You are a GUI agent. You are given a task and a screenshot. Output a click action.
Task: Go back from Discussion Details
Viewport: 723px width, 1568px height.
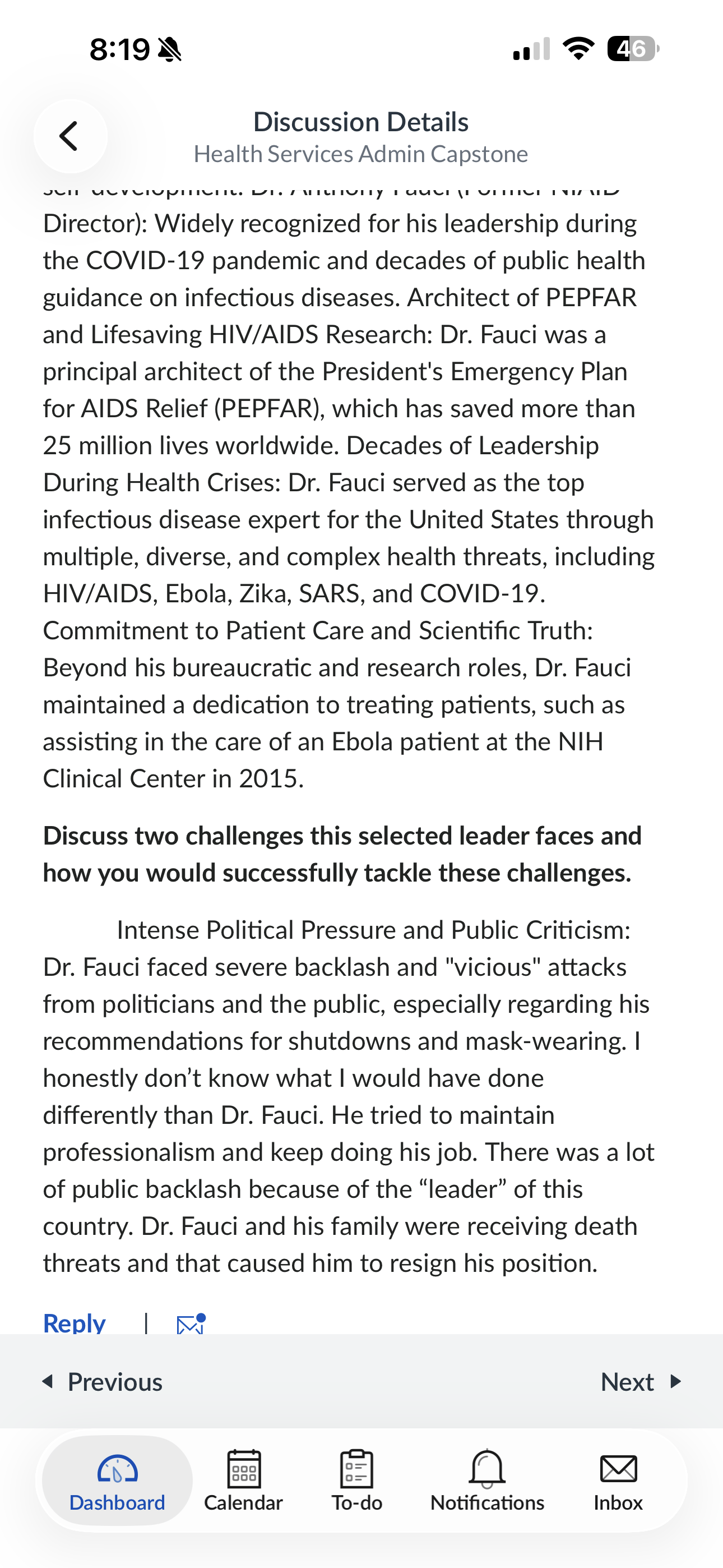(70, 136)
